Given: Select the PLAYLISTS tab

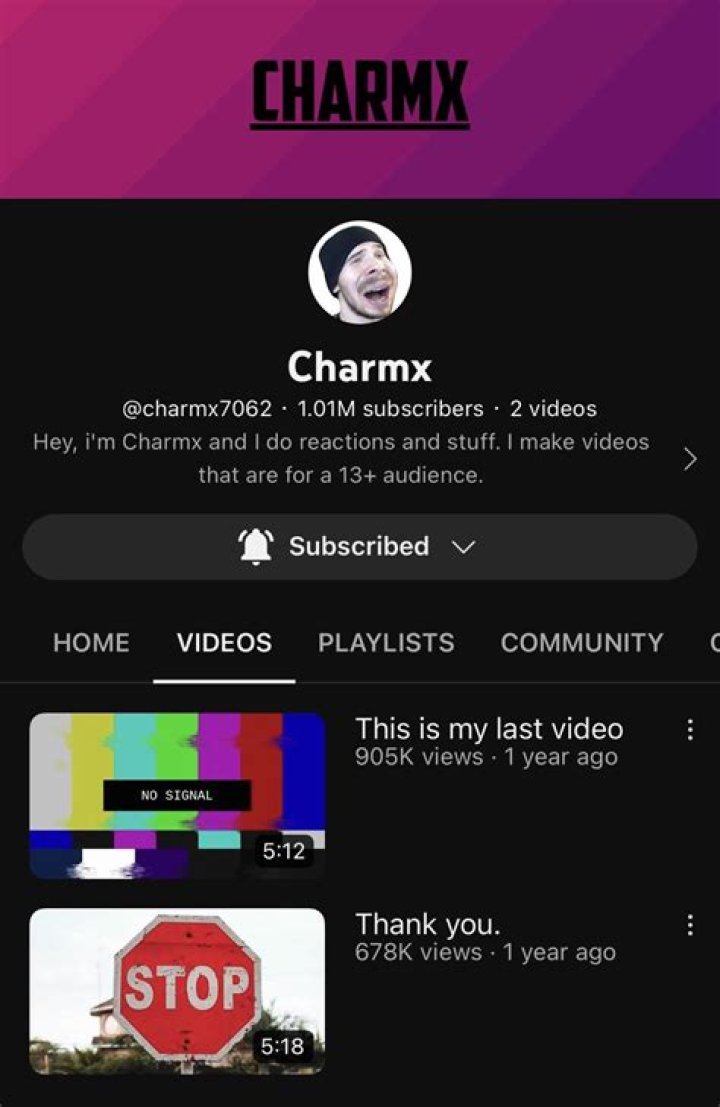Looking at the screenshot, I should tap(386, 643).
